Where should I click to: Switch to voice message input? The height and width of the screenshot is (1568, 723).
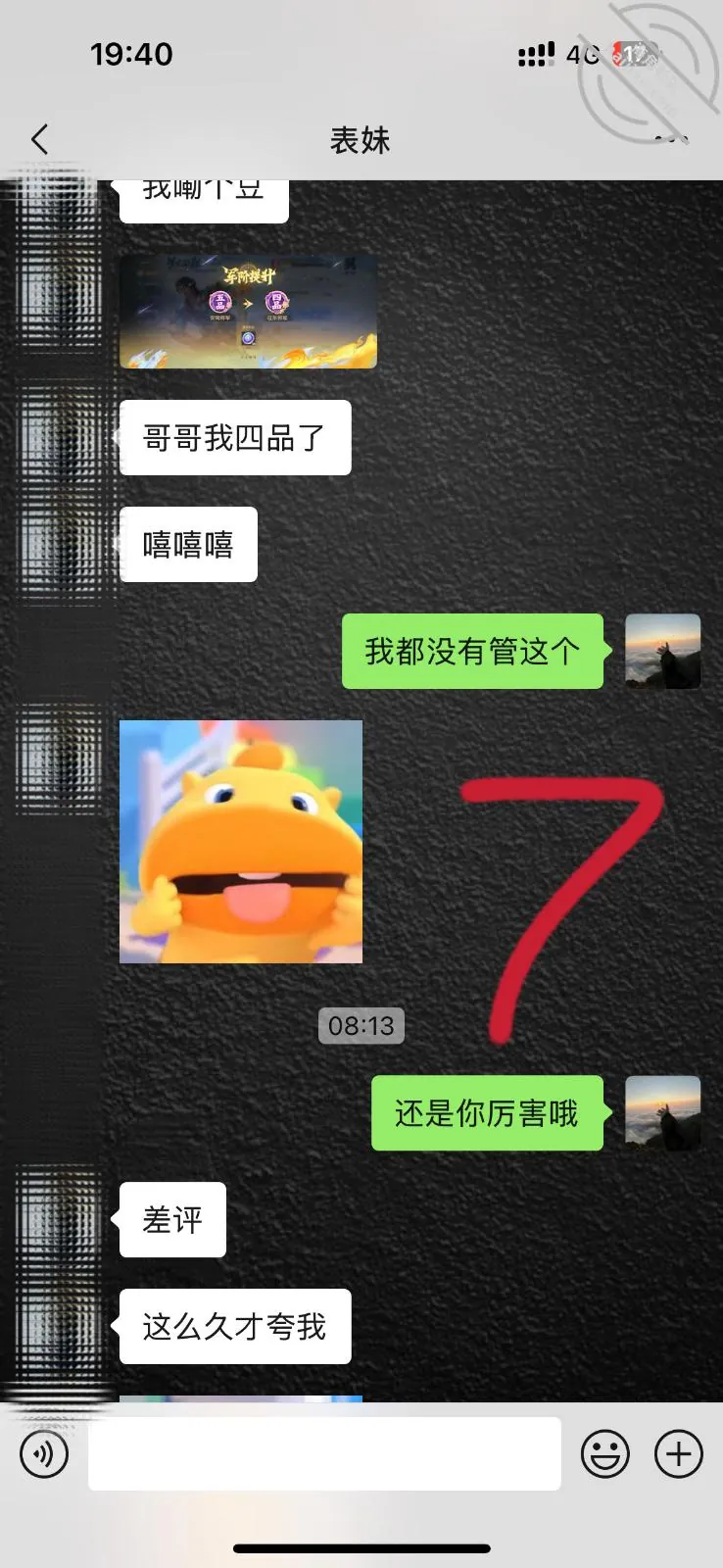coord(44,1454)
